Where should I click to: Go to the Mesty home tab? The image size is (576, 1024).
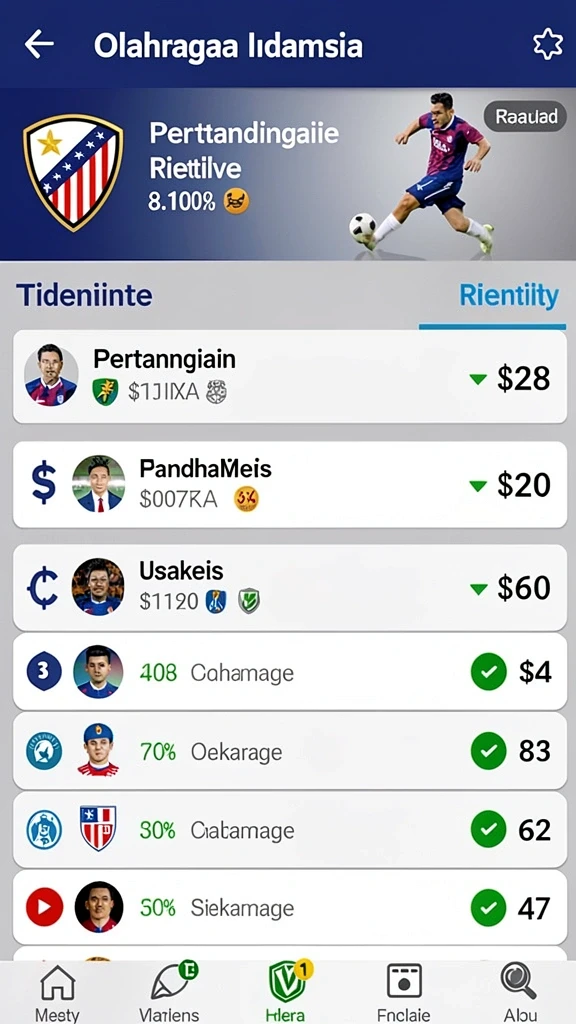click(57, 993)
